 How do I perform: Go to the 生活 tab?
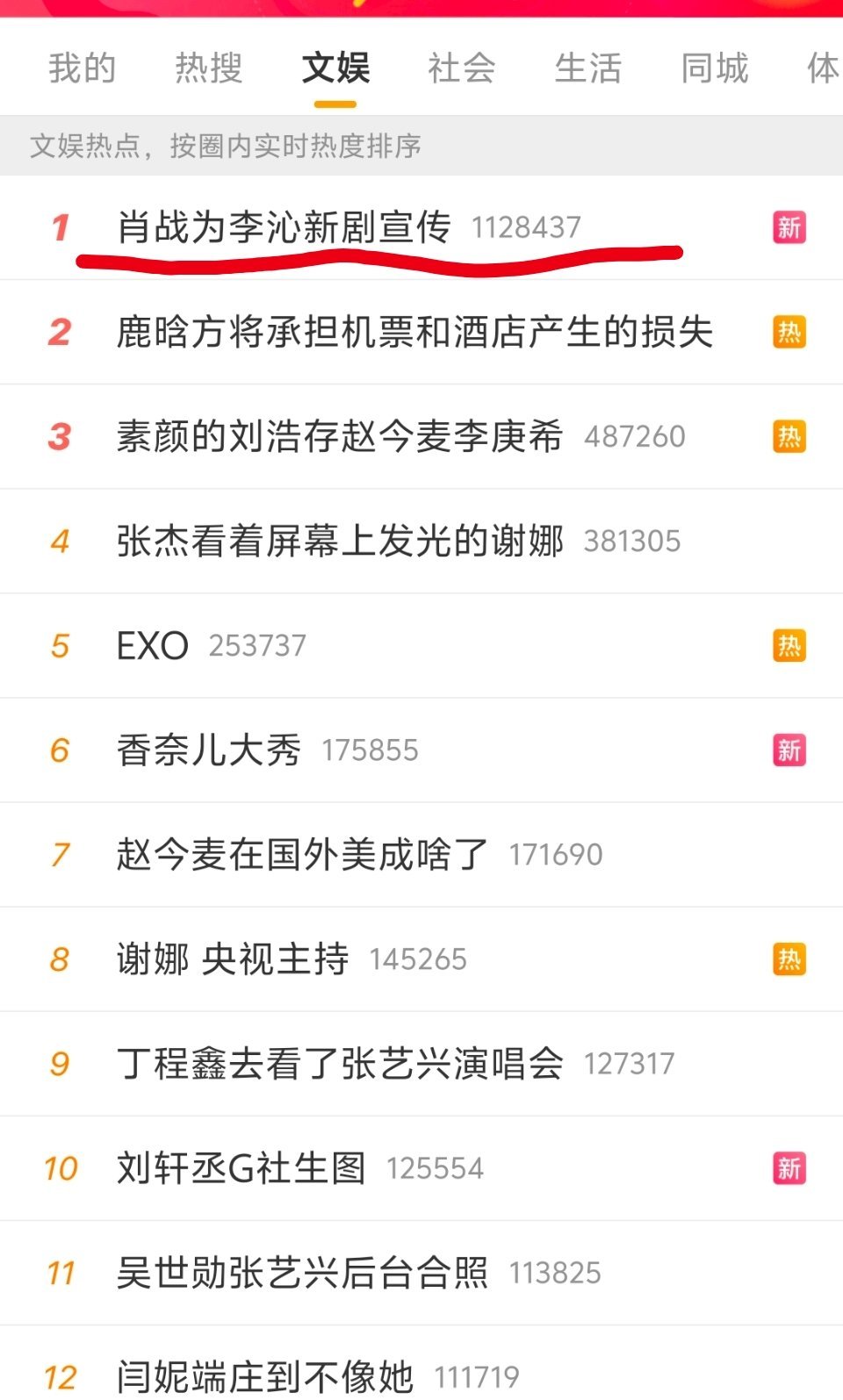pyautogui.click(x=587, y=68)
